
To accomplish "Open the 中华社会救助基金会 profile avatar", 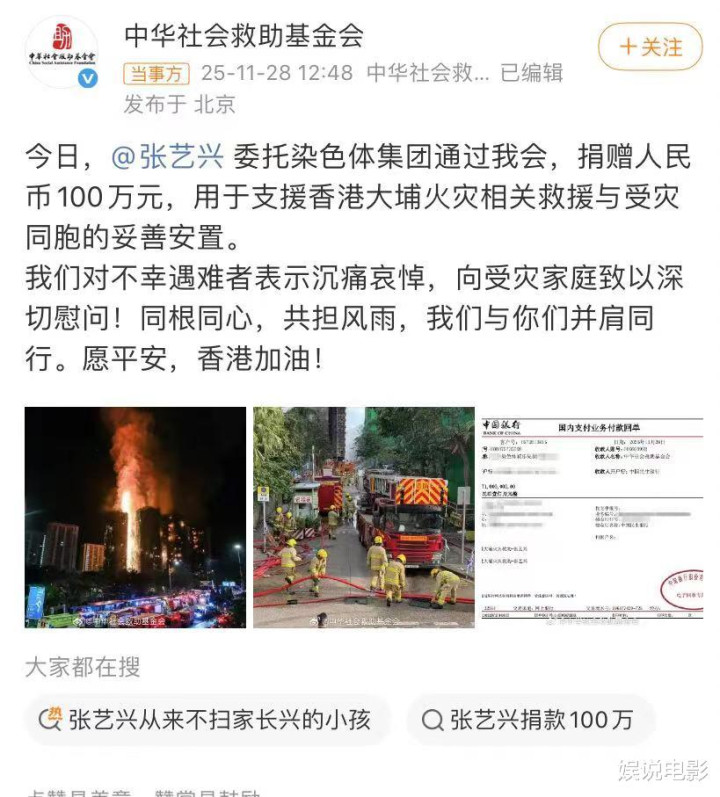I will tap(62, 51).
